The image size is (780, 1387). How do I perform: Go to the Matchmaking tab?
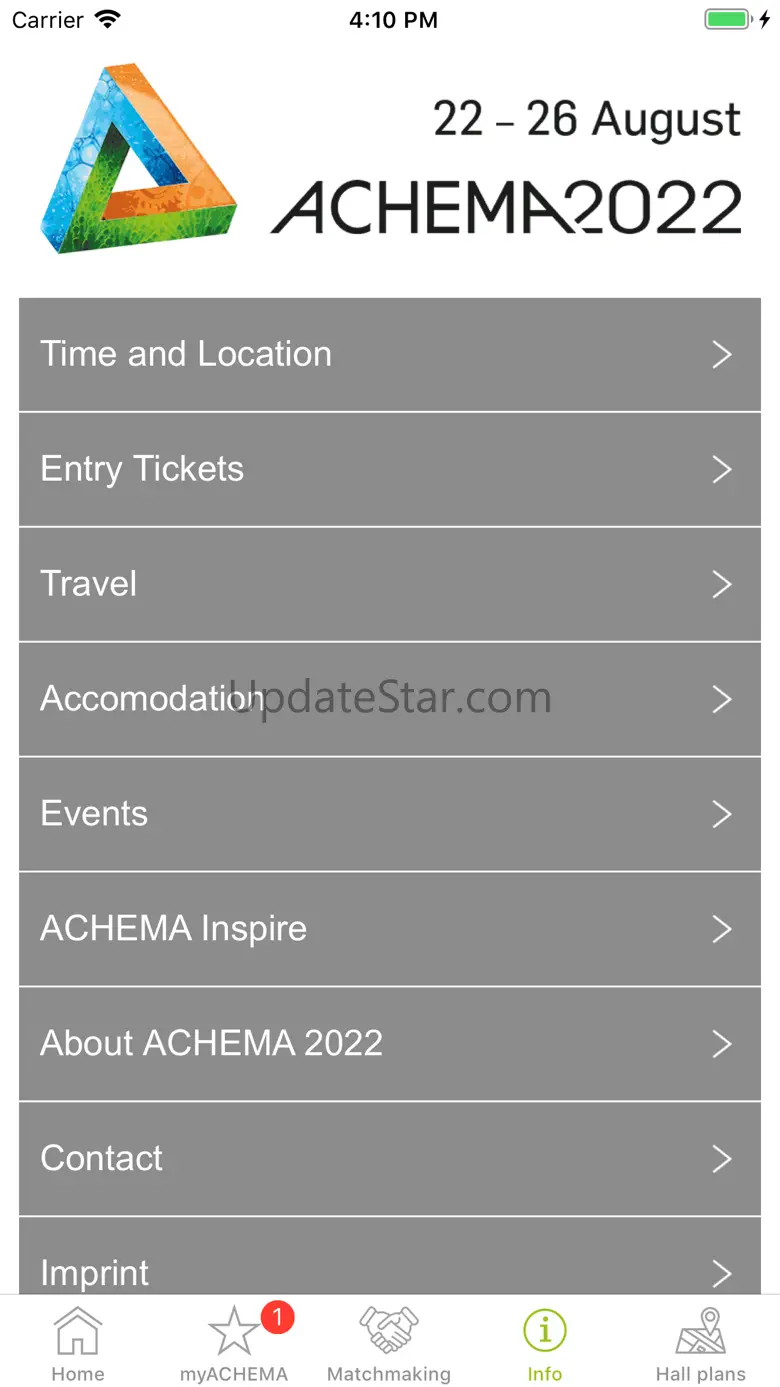[x=389, y=1343]
